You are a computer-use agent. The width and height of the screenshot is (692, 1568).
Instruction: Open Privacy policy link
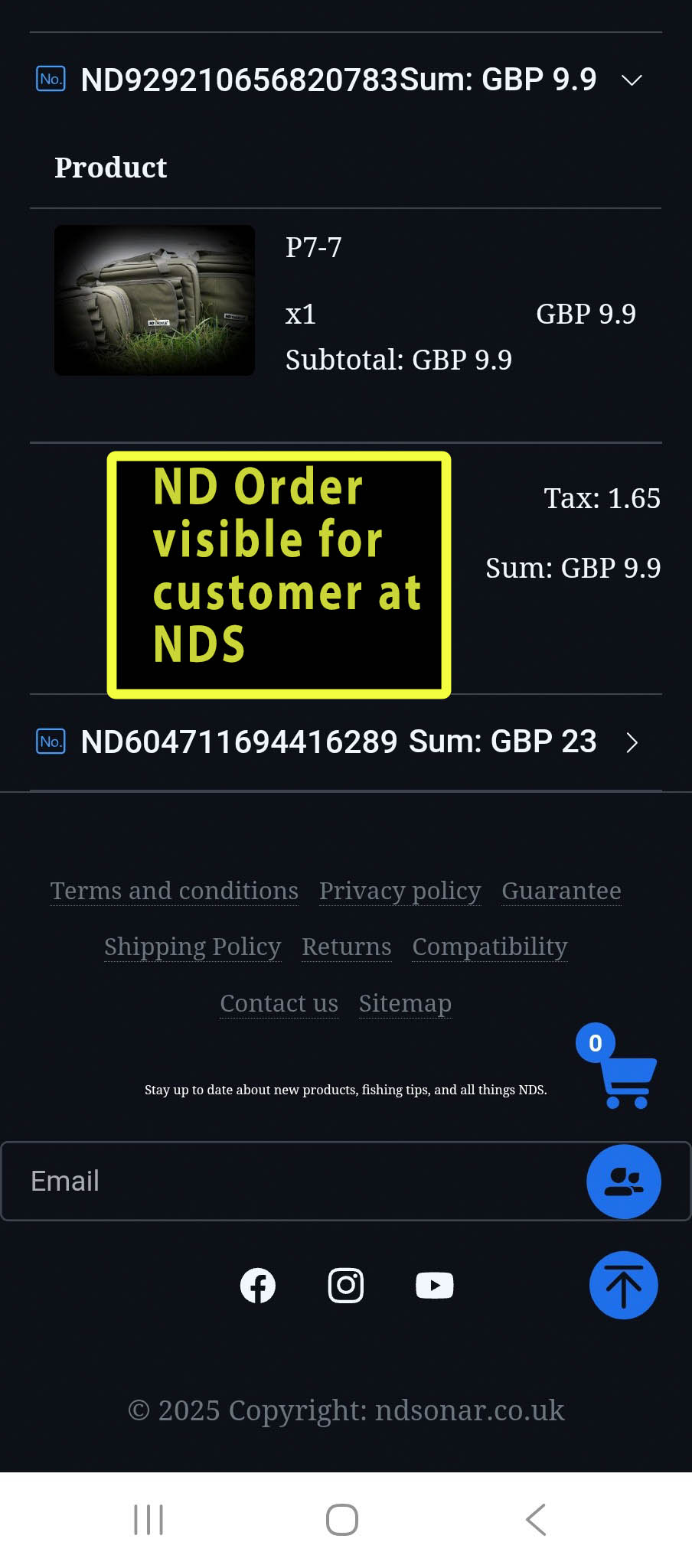coord(400,891)
